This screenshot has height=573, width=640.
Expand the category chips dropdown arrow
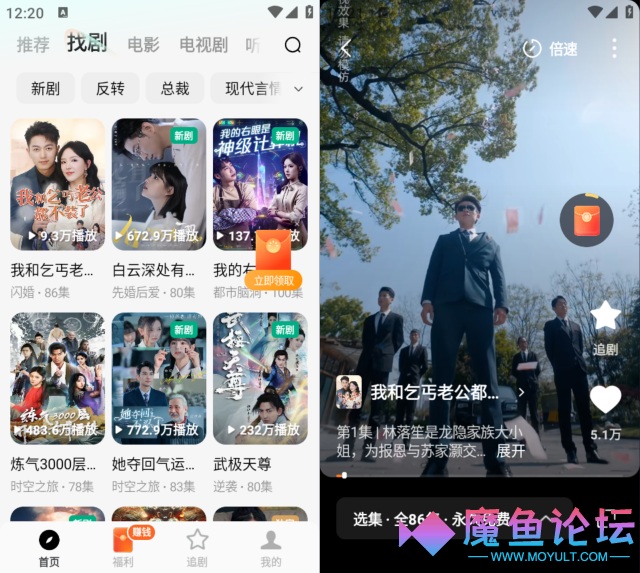click(298, 89)
